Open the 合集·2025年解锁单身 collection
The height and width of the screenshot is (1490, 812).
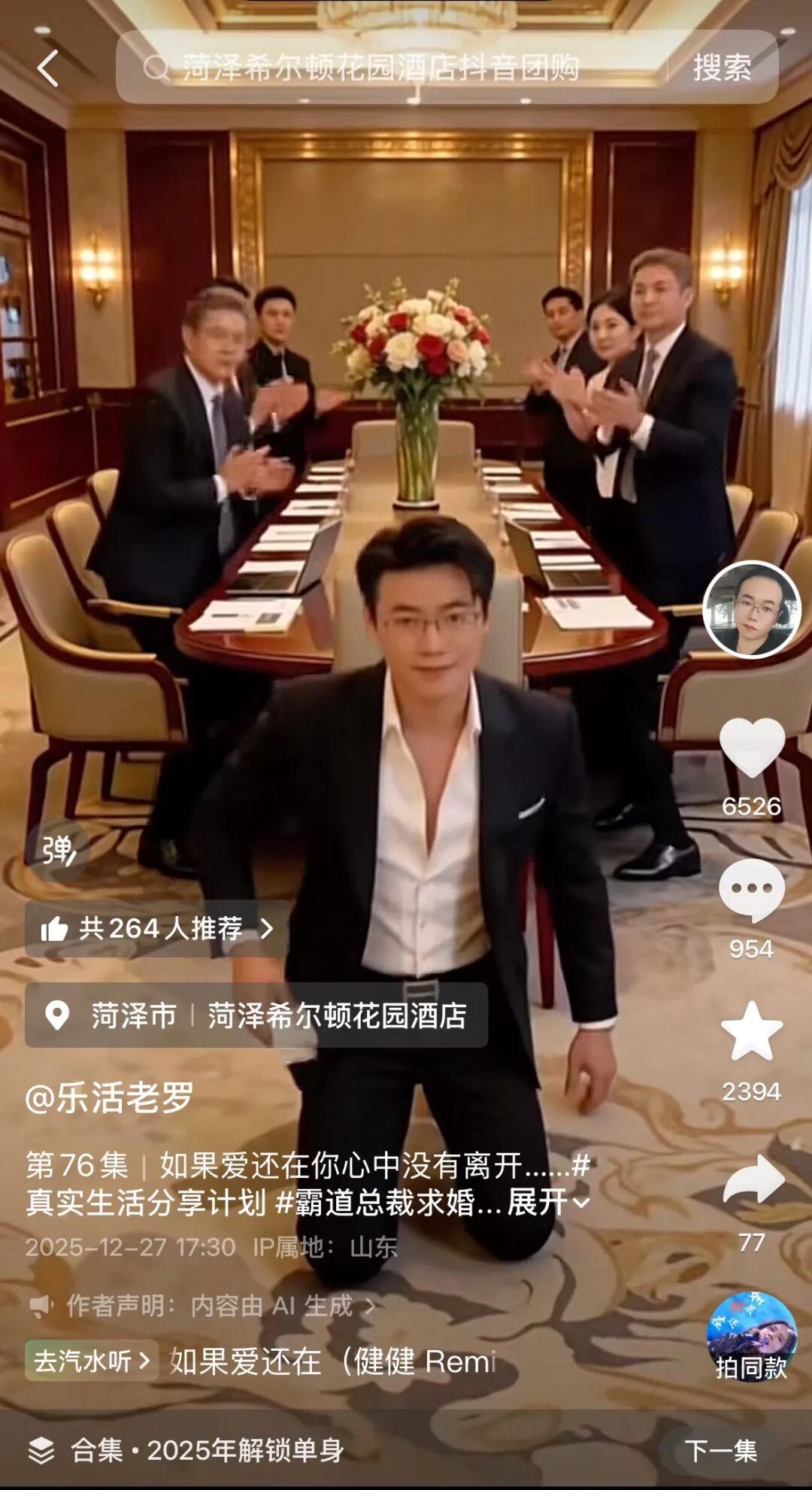click(x=207, y=1450)
